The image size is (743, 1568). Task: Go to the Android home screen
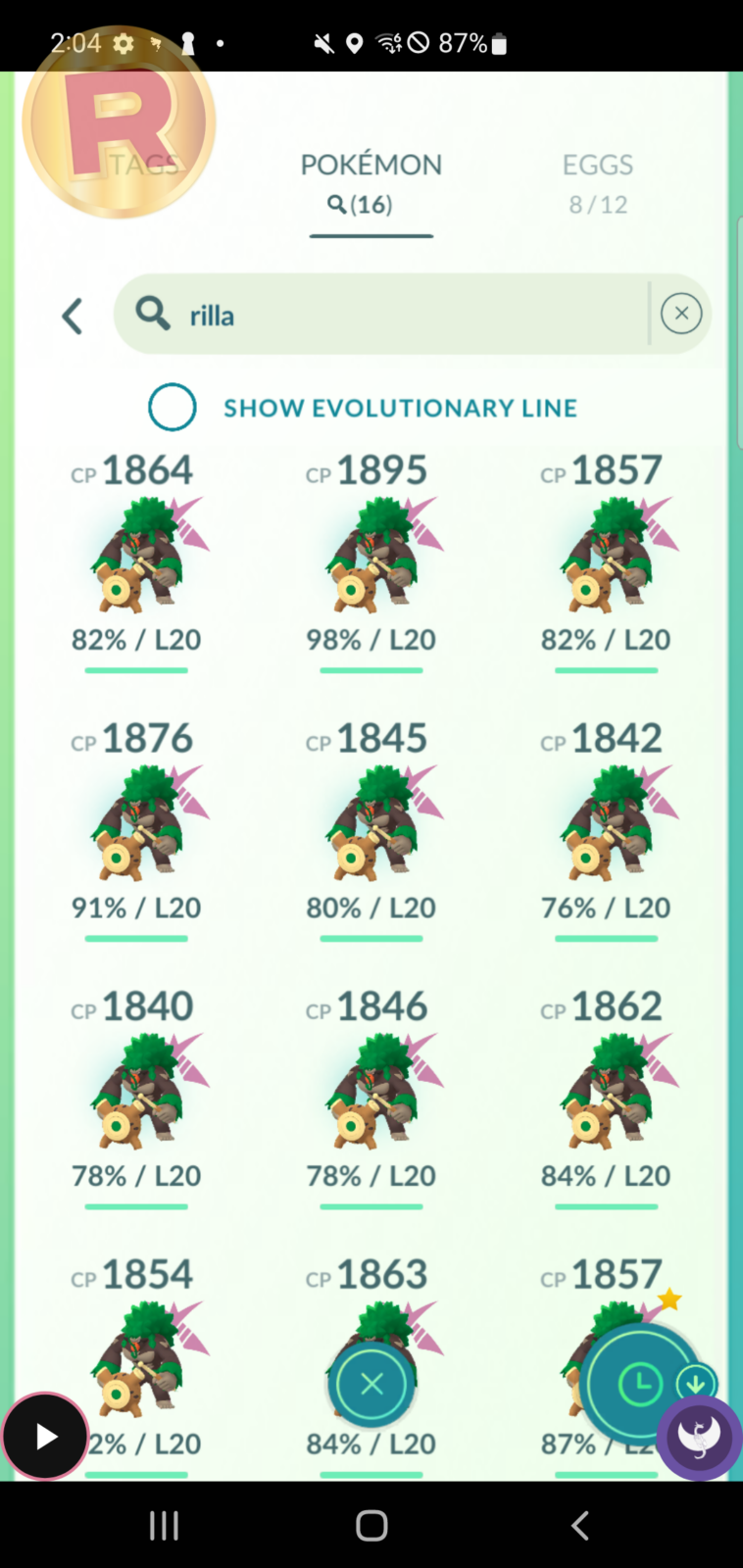click(x=371, y=1525)
